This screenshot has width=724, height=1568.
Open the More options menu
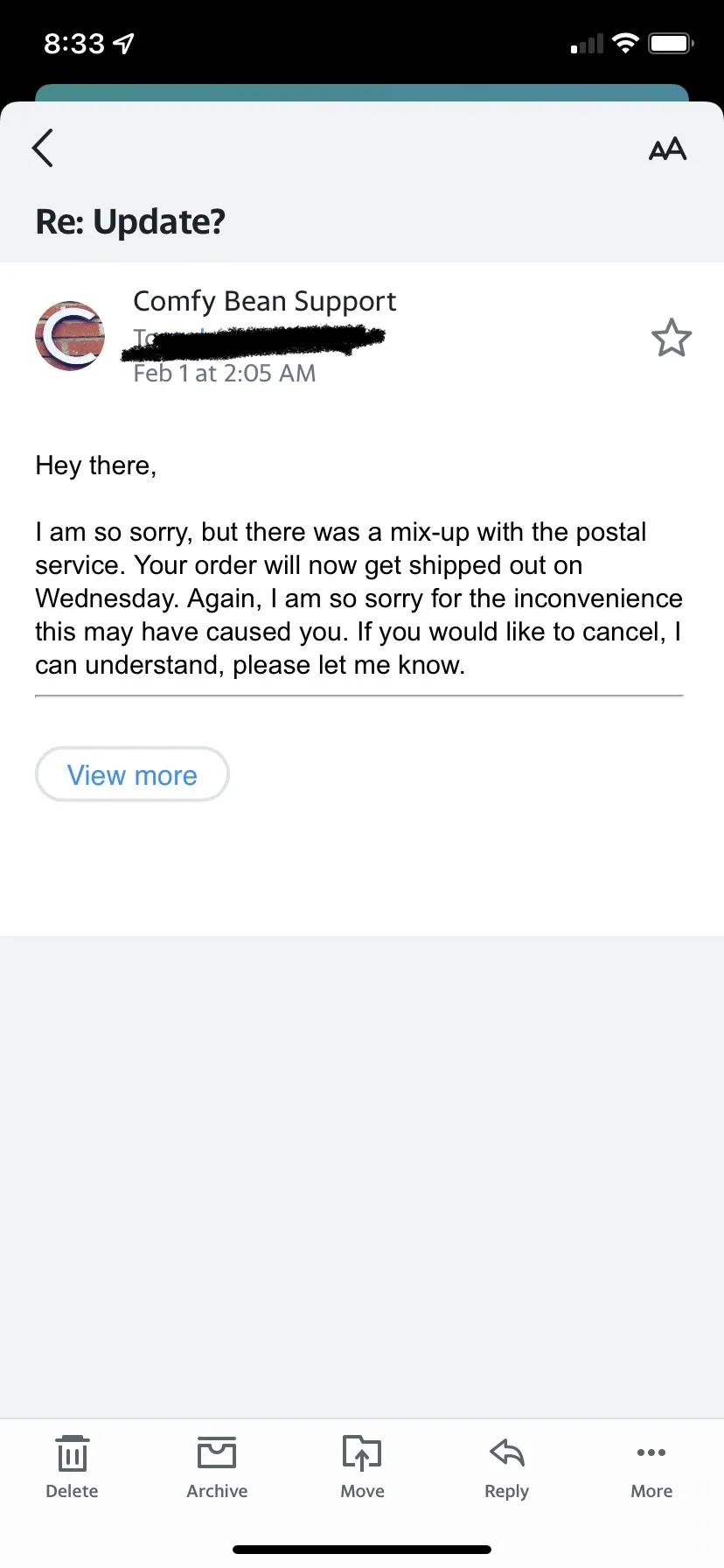tap(651, 1467)
